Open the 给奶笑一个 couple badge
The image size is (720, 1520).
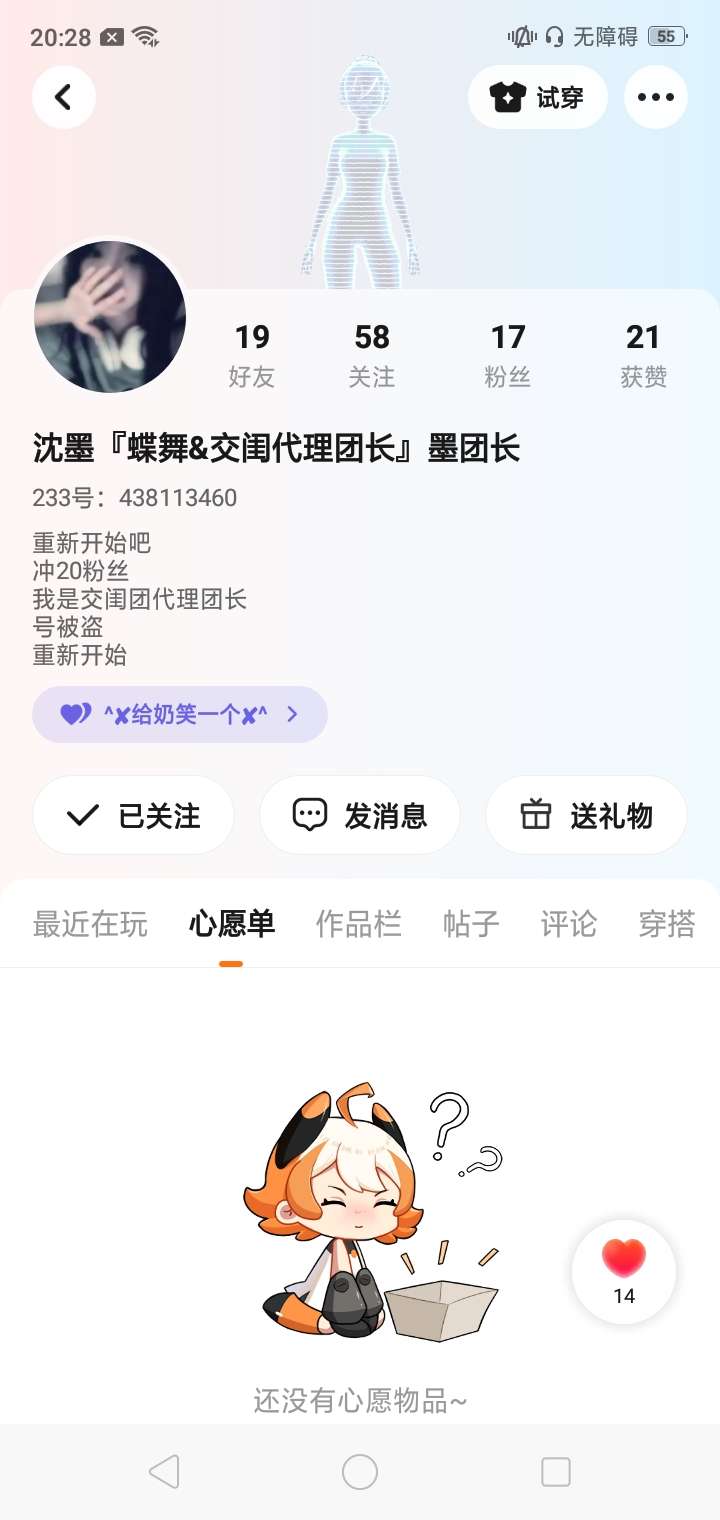point(180,714)
